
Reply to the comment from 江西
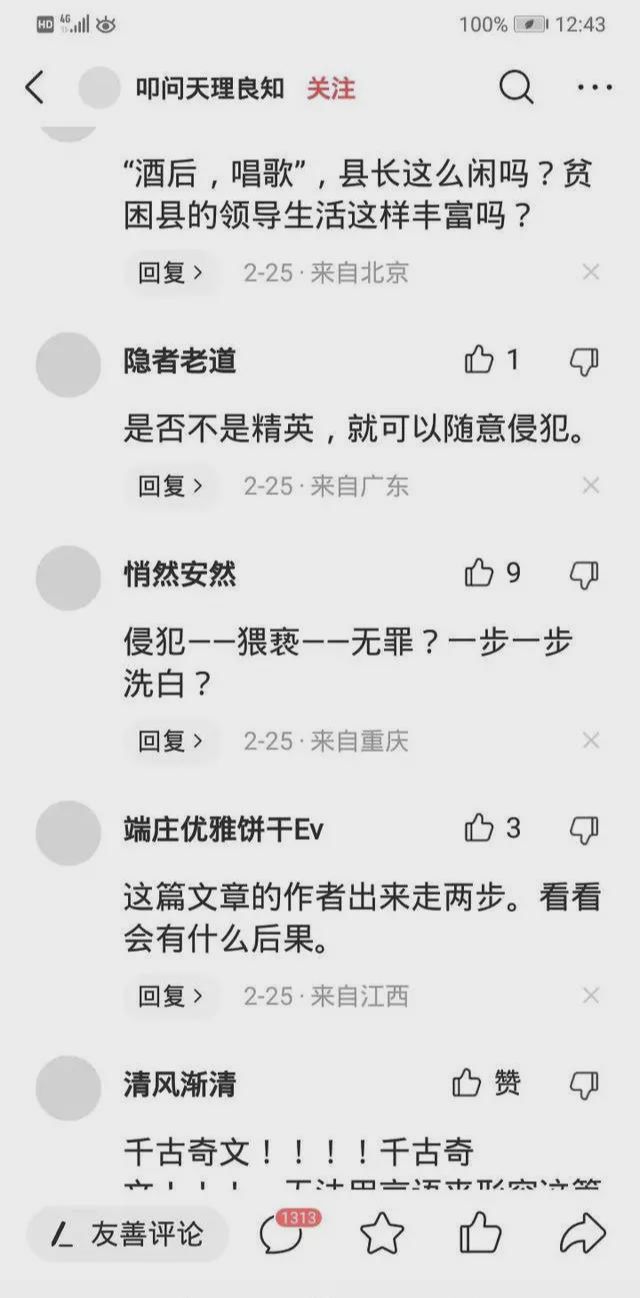pos(170,996)
